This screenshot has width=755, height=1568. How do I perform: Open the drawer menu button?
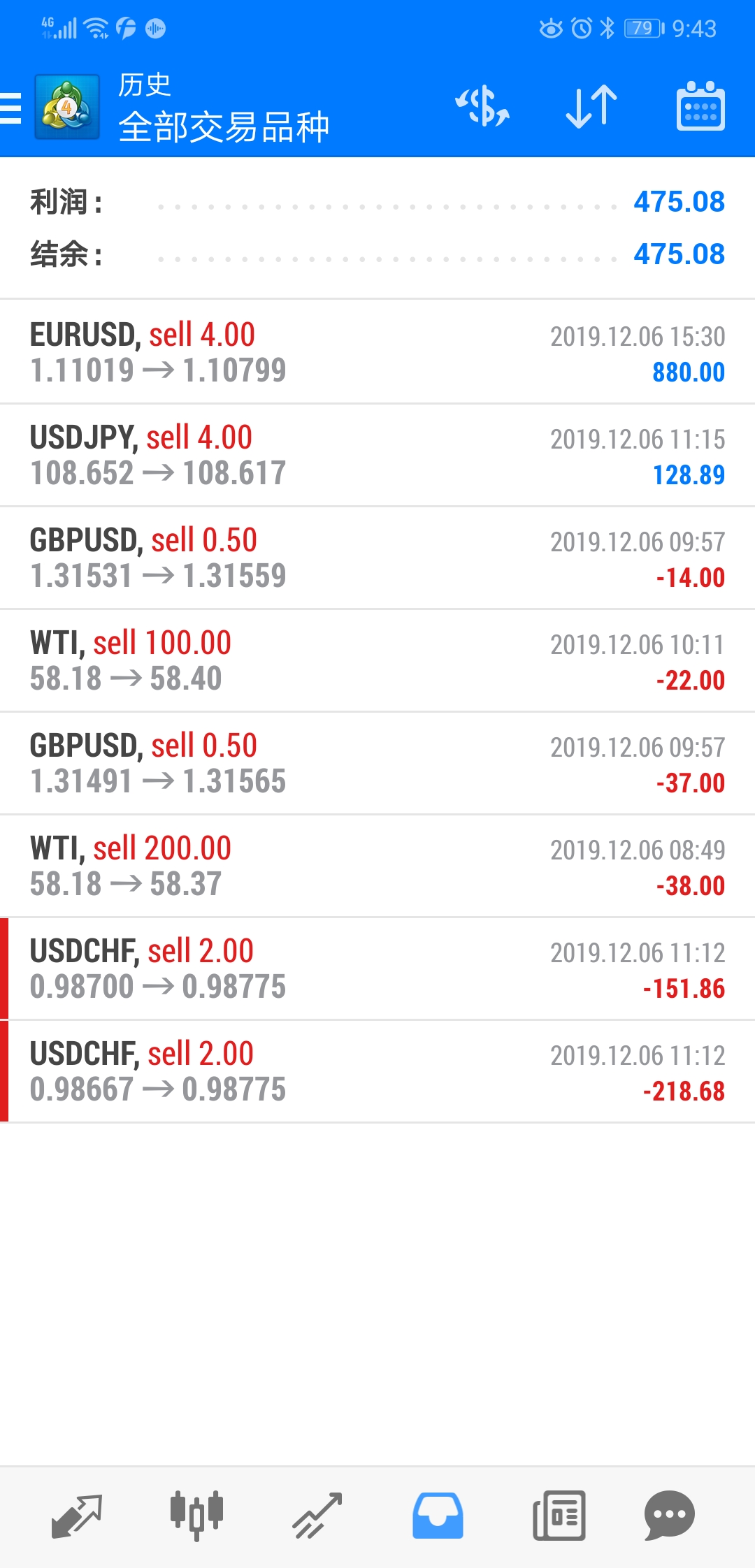coord(11,108)
